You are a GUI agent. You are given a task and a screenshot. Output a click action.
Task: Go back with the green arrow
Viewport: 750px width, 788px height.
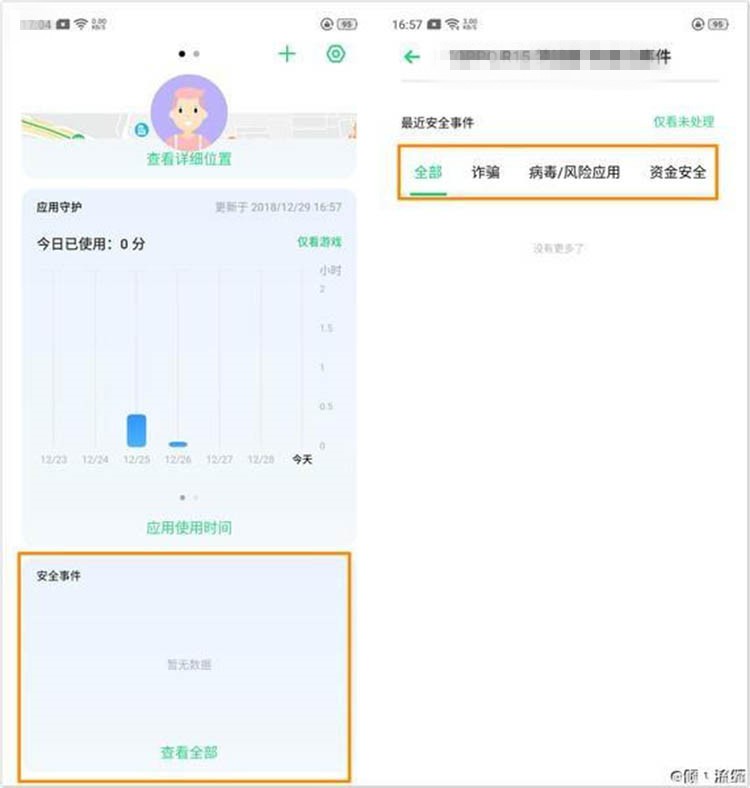[x=412, y=57]
